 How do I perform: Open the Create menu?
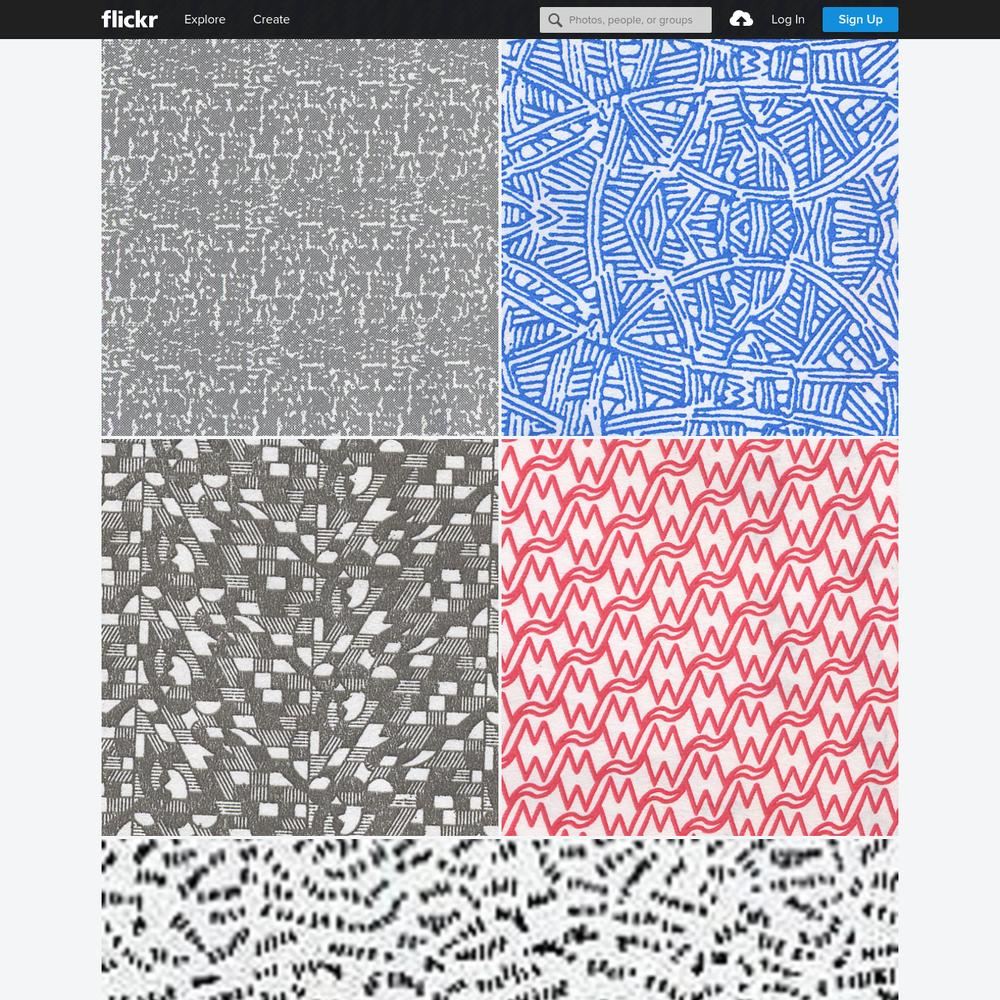coord(271,19)
